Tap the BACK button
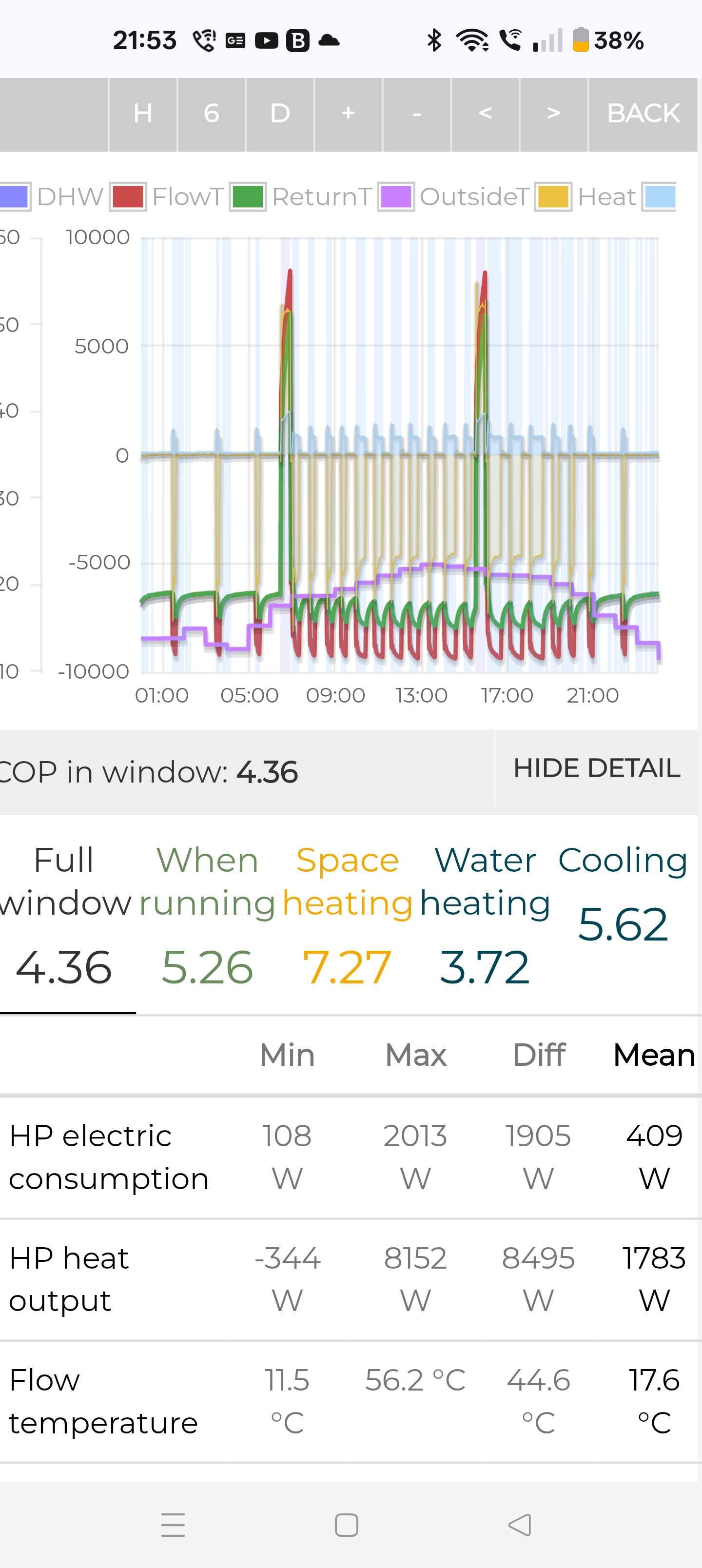702x1568 pixels. coord(643,114)
